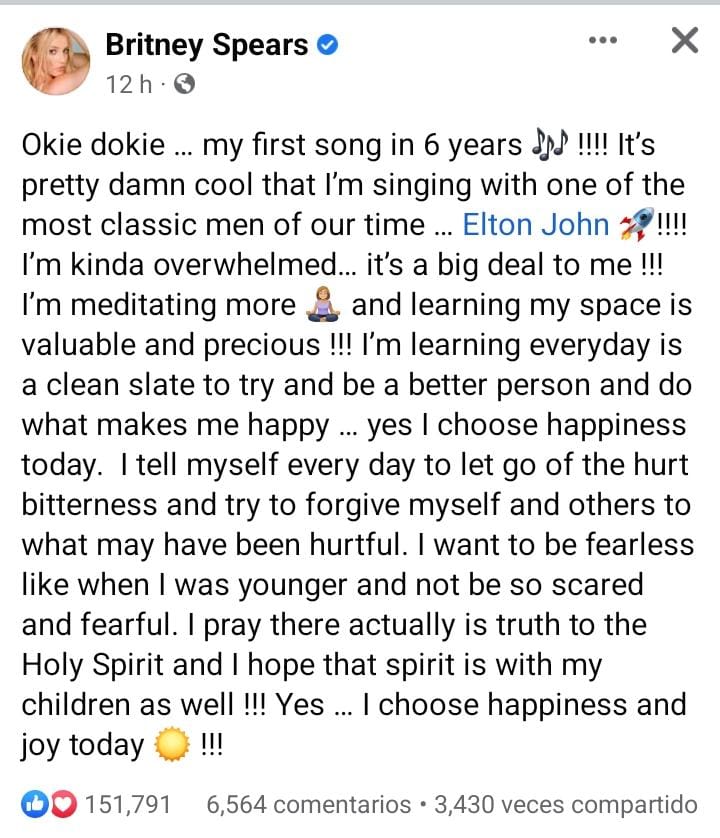
Task: Open the three-dot options menu for the post
Action: click(602, 40)
